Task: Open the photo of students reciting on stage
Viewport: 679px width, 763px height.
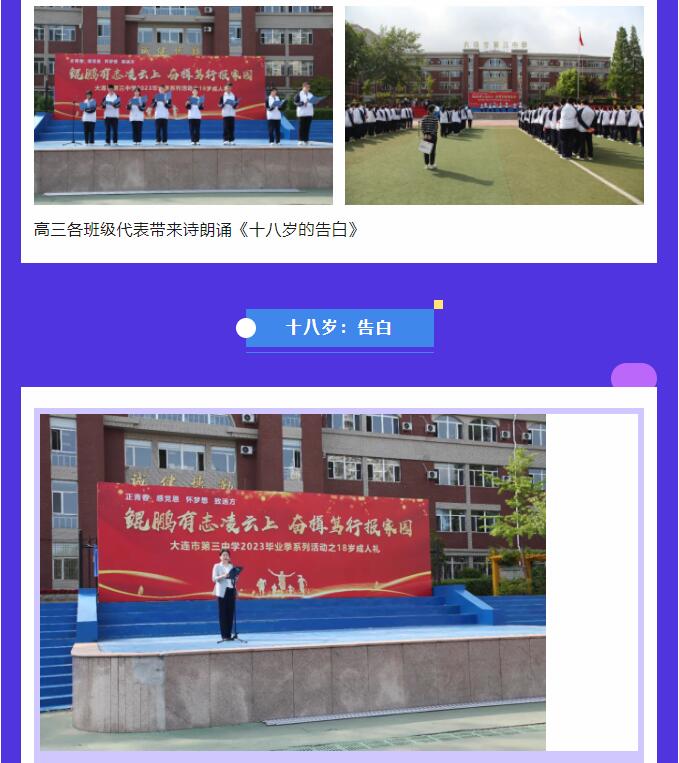Action: 183,105
